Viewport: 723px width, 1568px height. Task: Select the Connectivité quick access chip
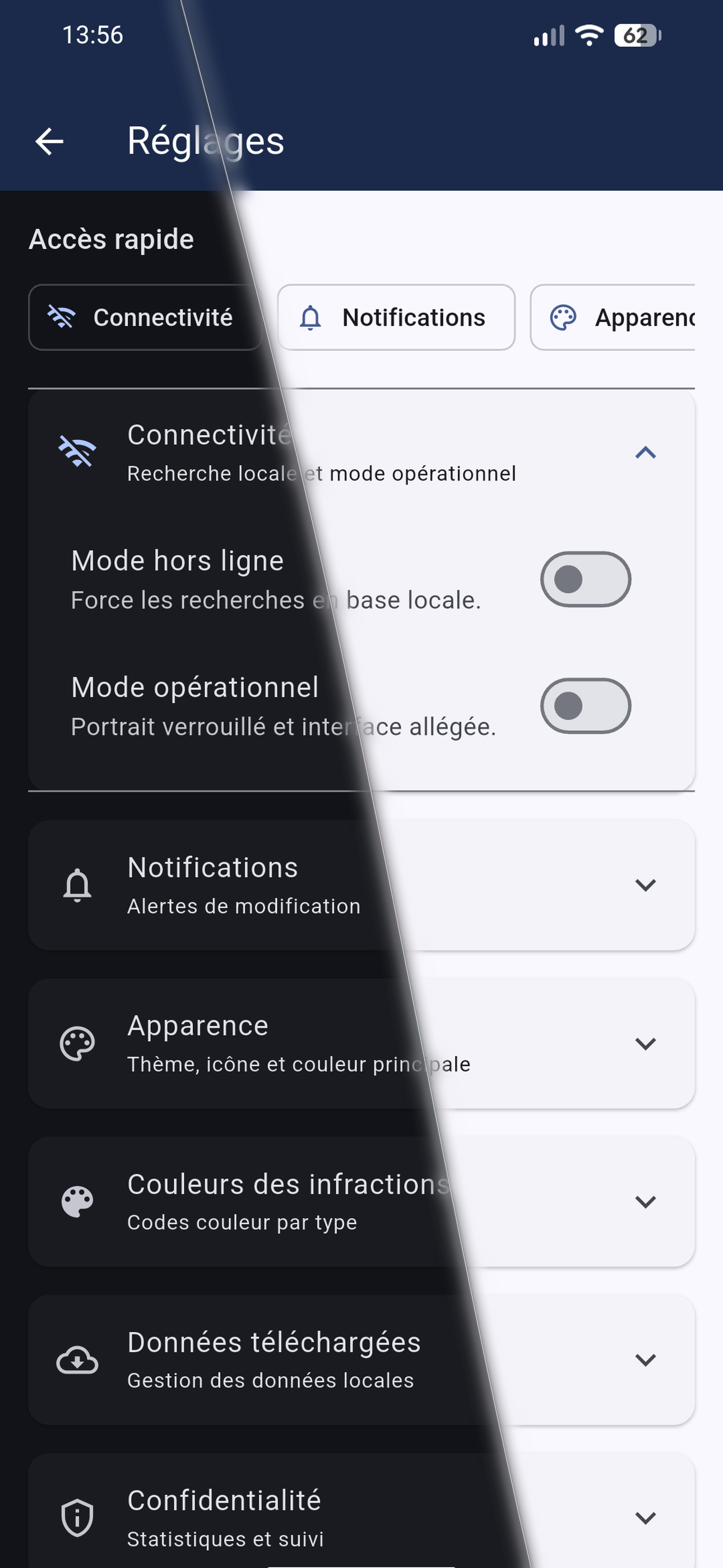(x=145, y=317)
